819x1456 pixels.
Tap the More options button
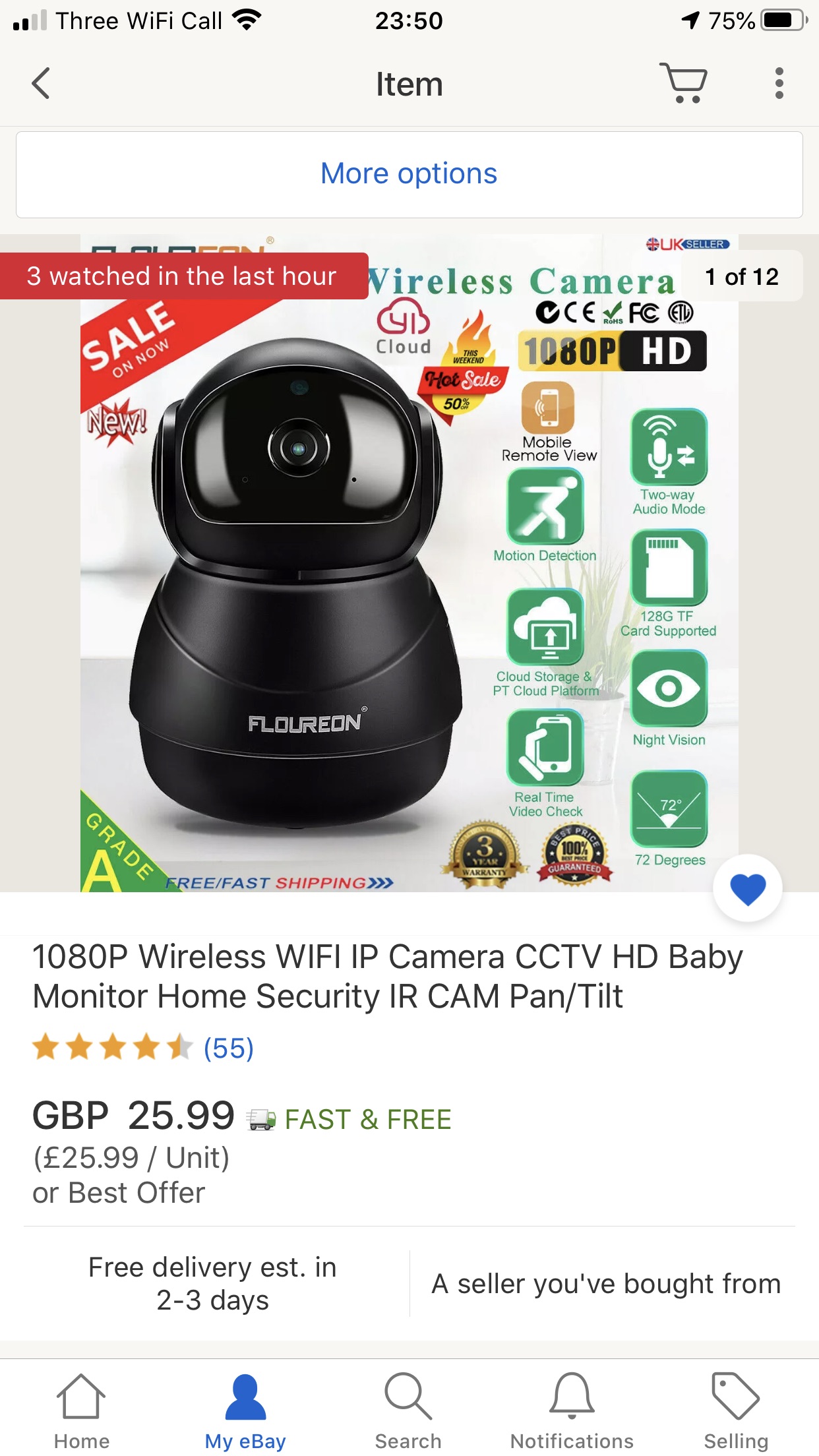coord(409,174)
